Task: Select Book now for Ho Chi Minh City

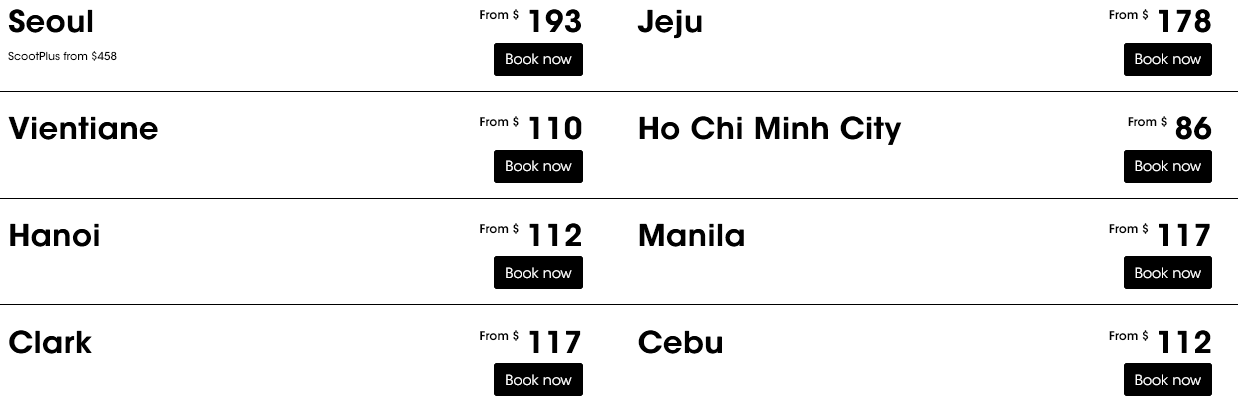Action: pos(1167,167)
